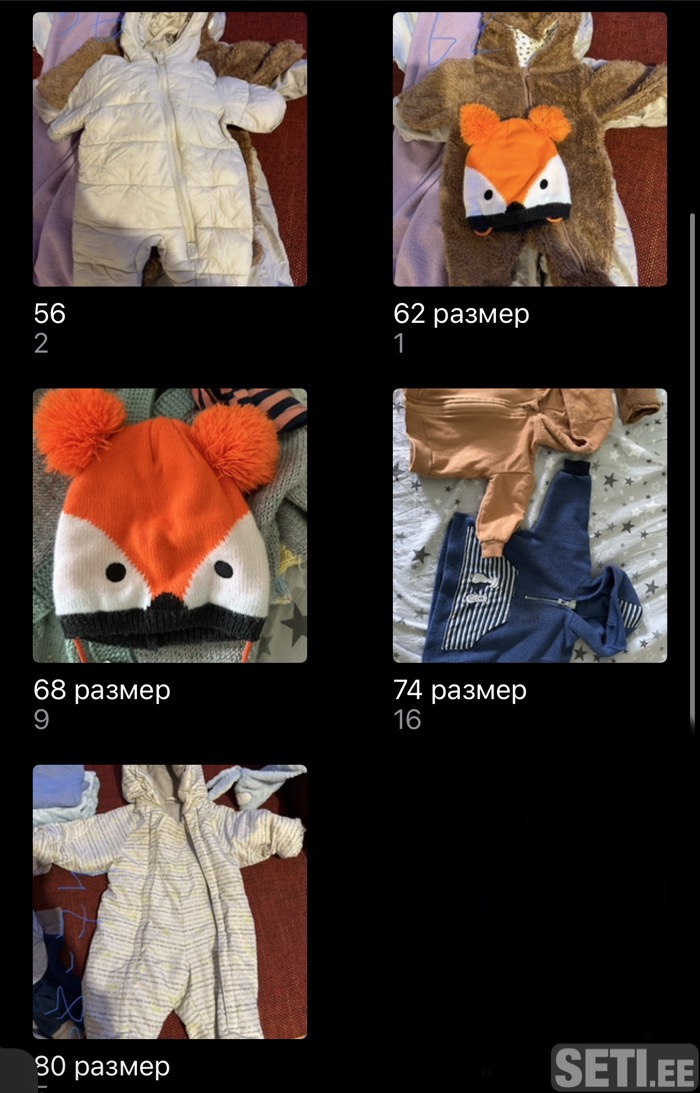Open the album named 56
Screen dimensions: 700x1093
pyautogui.click(x=170, y=150)
